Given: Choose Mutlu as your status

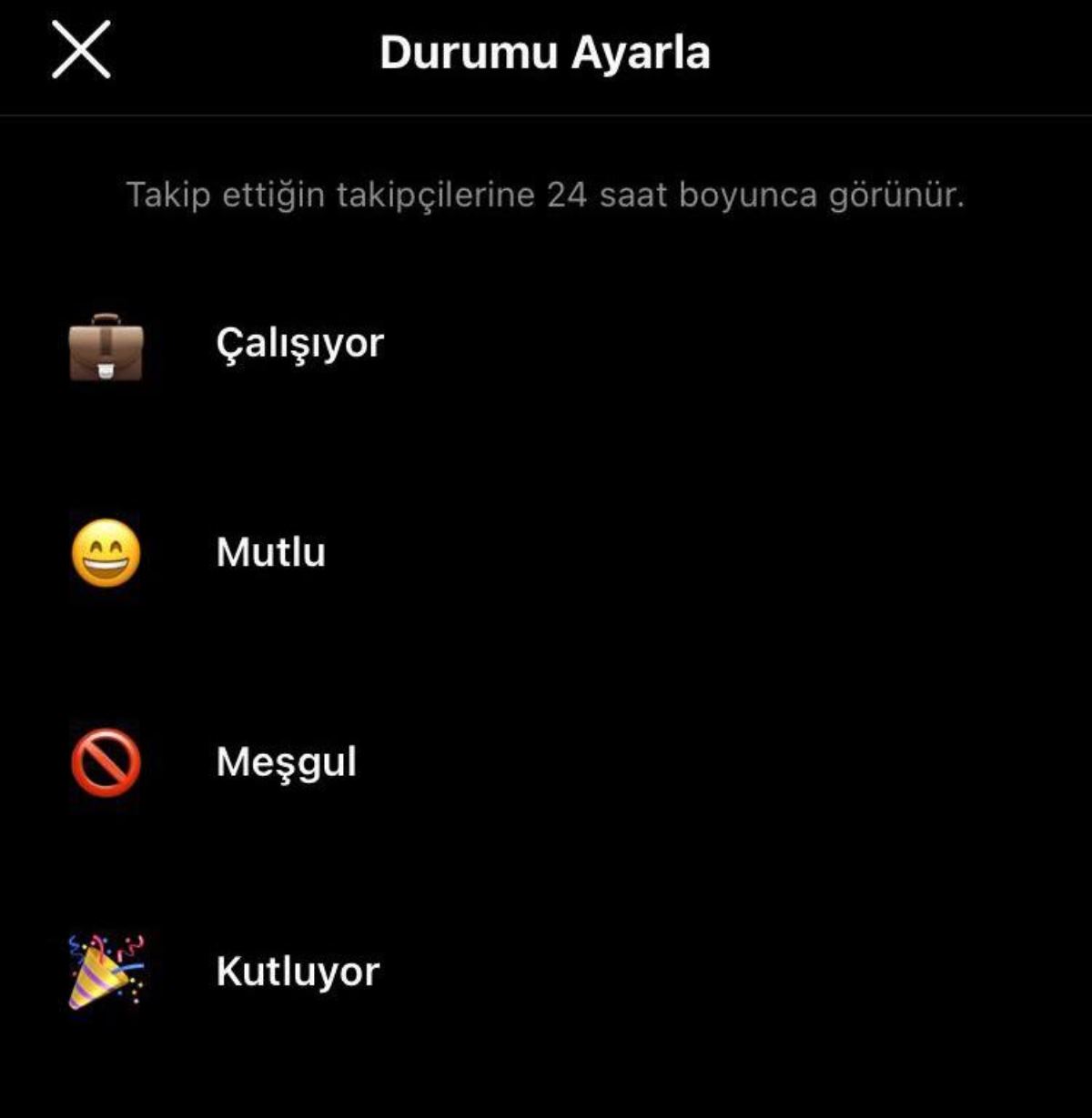Looking at the screenshot, I should coord(270,552).
